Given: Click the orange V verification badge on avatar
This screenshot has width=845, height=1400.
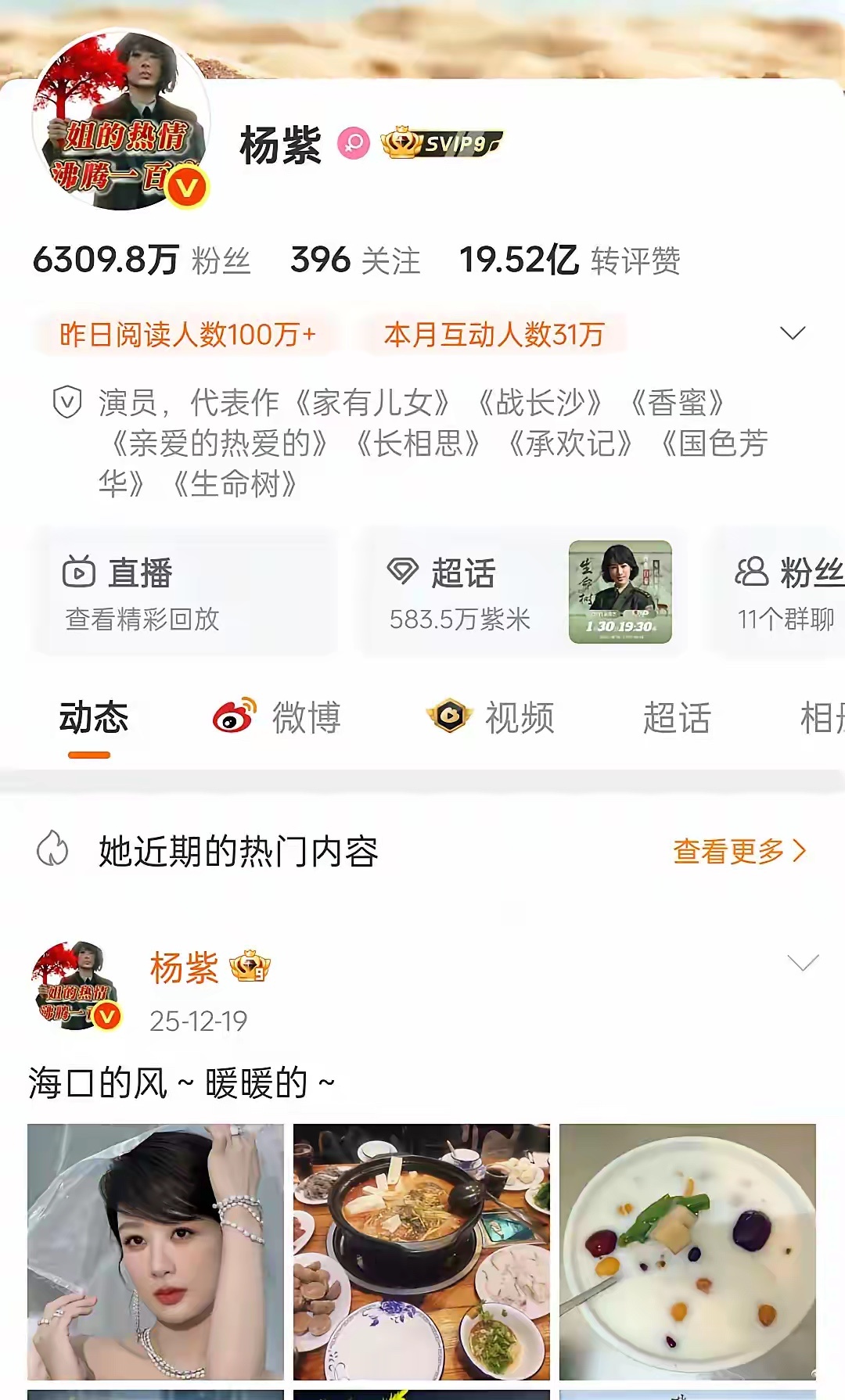Looking at the screenshot, I should (186, 186).
